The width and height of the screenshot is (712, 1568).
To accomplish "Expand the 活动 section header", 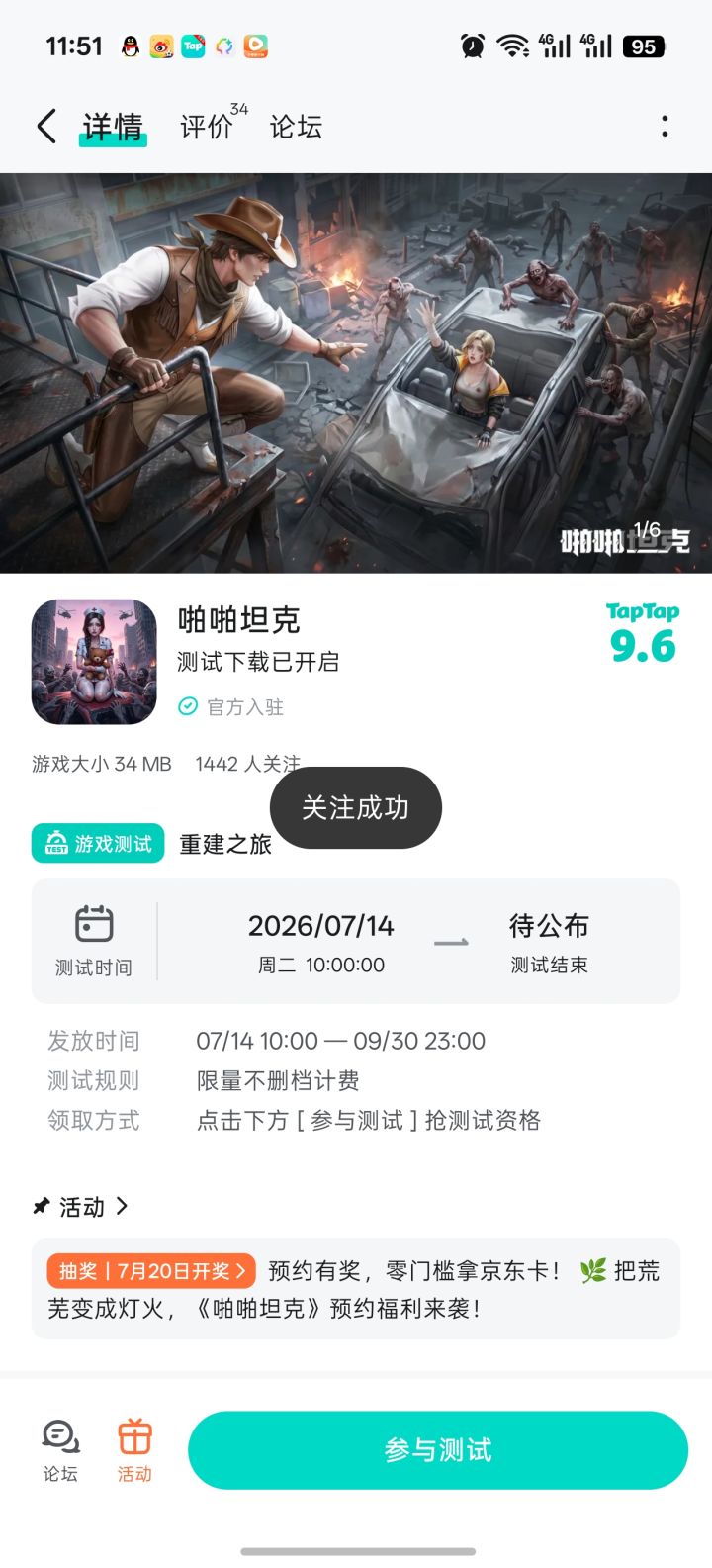I will coord(81,1206).
